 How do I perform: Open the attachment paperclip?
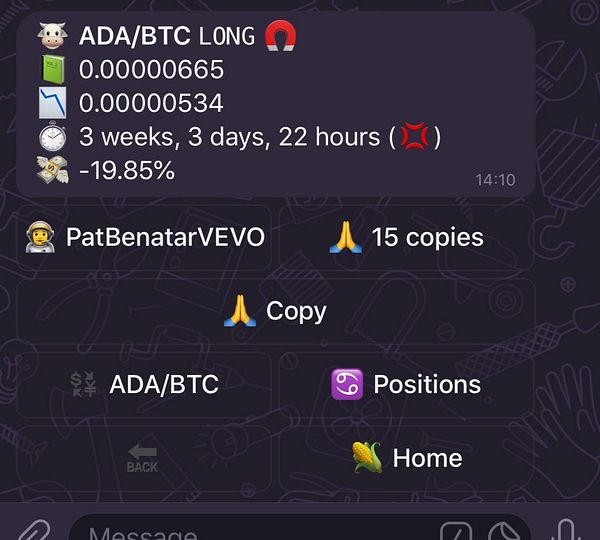[x=33, y=530]
